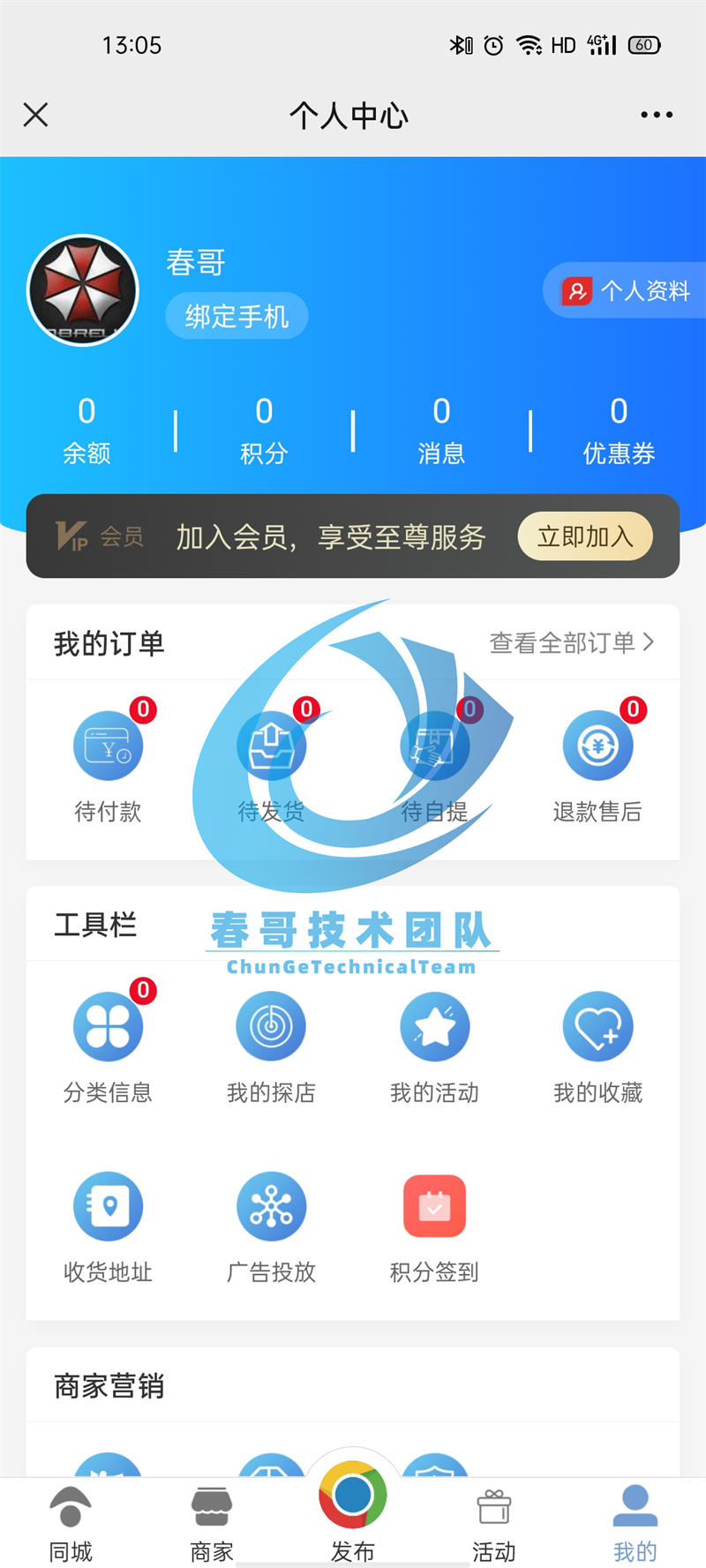Open 我的活动 tool
This screenshot has width=706, height=1568.
(x=434, y=1046)
